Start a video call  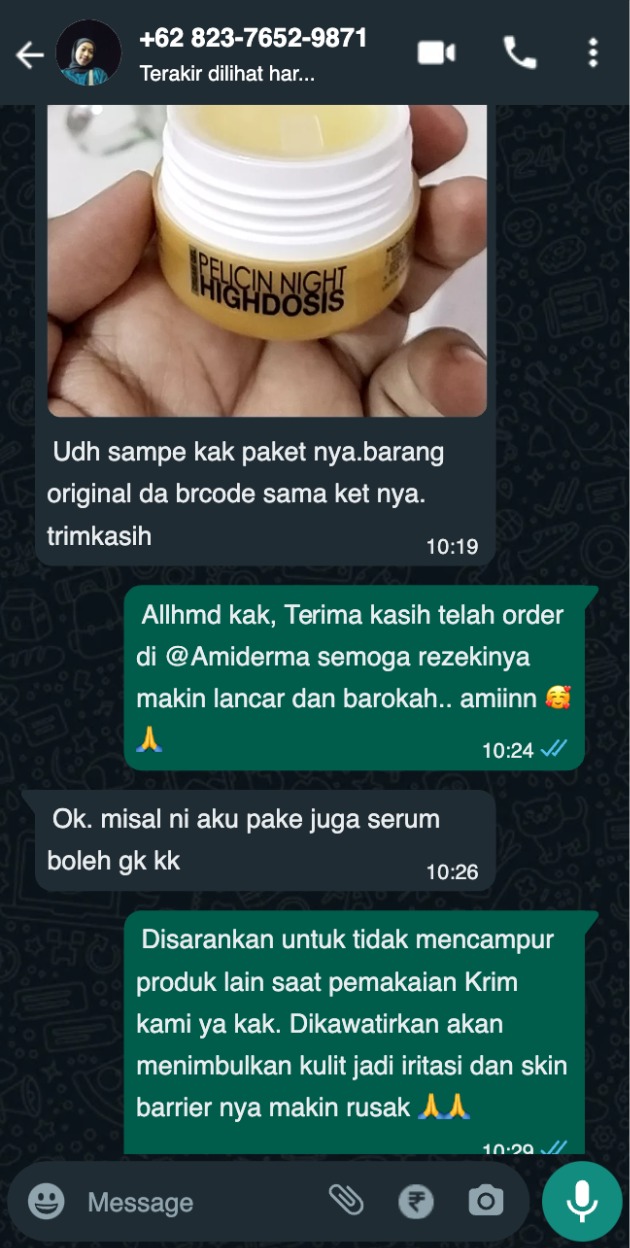(437, 53)
